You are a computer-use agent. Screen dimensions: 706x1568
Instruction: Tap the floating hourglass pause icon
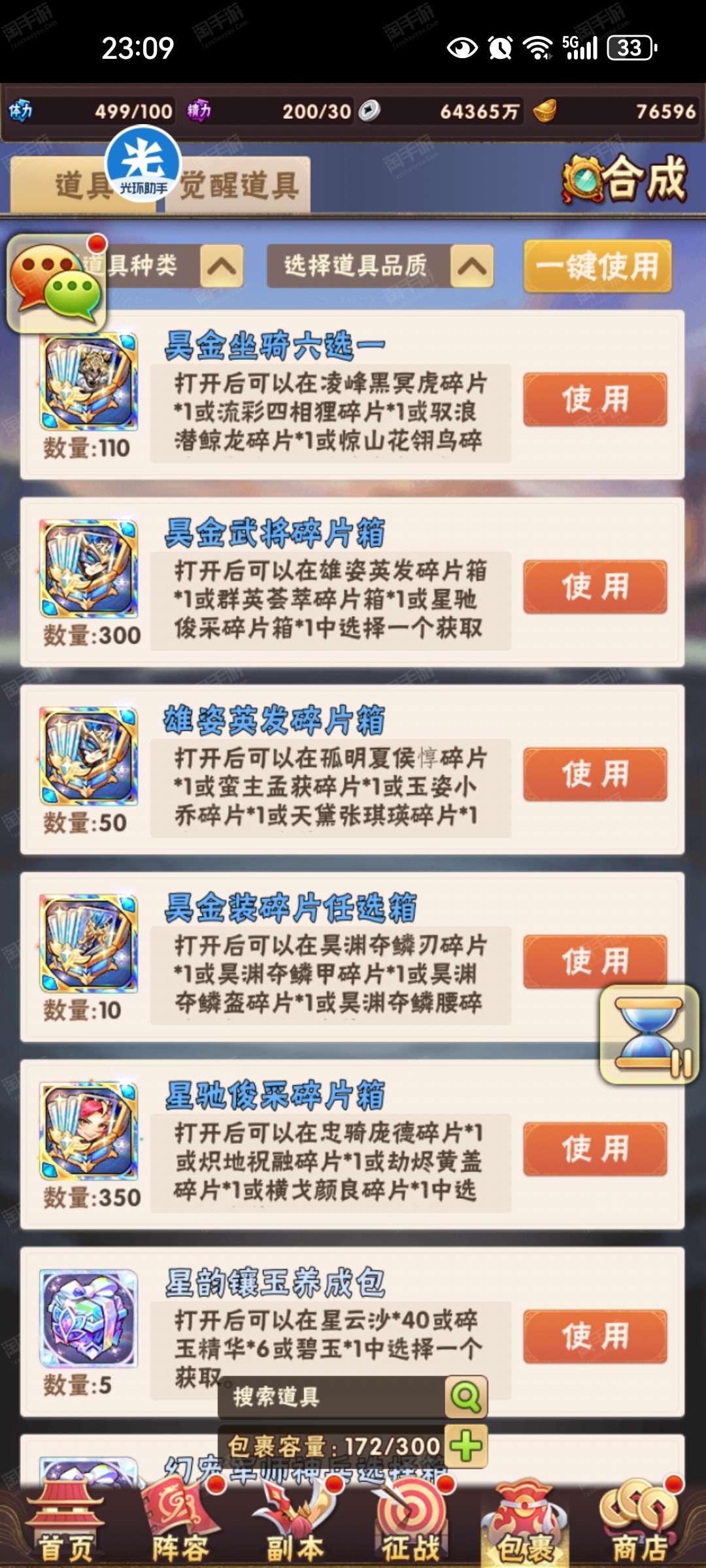click(649, 1034)
